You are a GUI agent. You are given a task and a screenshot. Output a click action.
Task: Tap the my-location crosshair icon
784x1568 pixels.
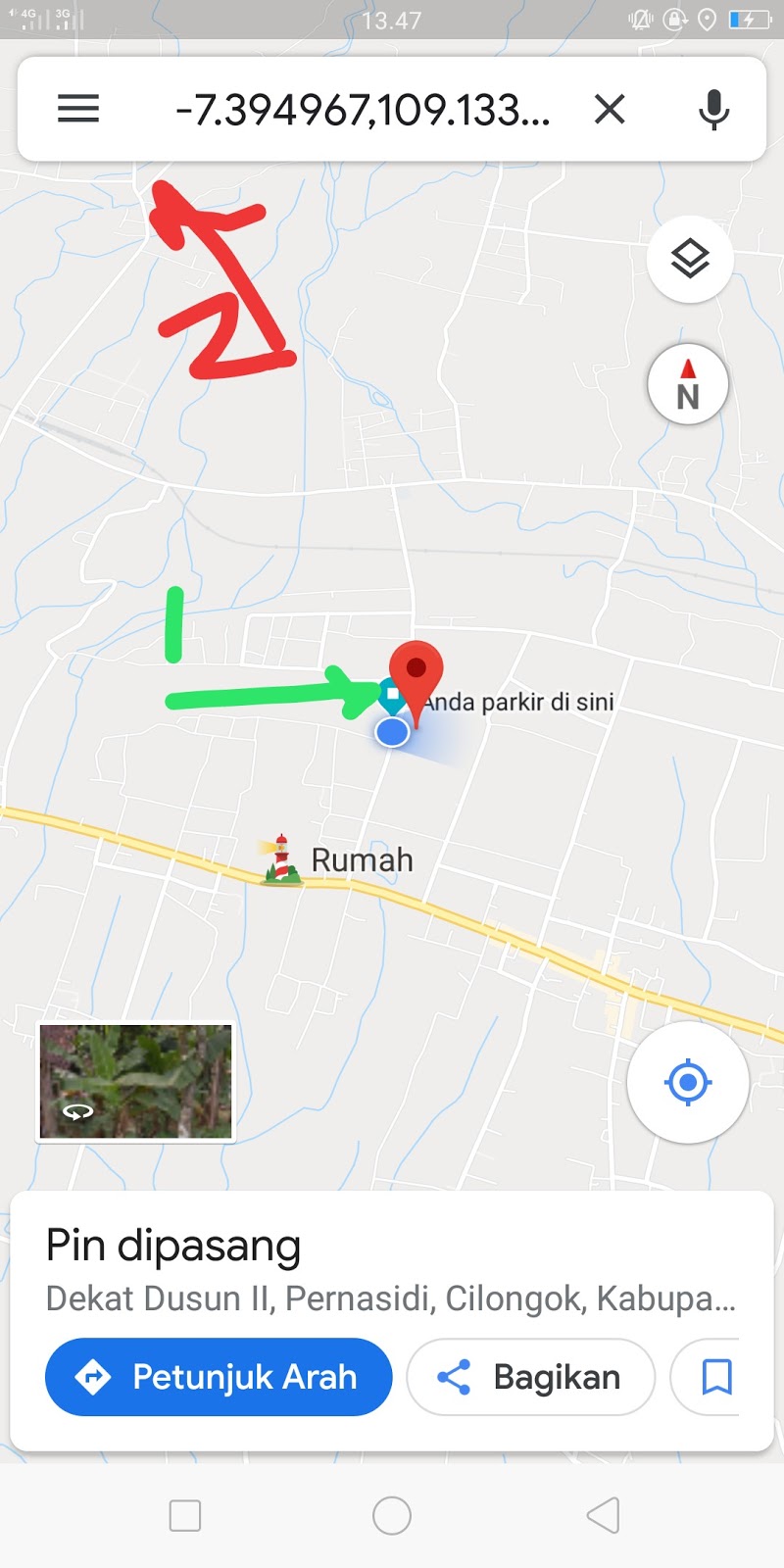point(689,1082)
